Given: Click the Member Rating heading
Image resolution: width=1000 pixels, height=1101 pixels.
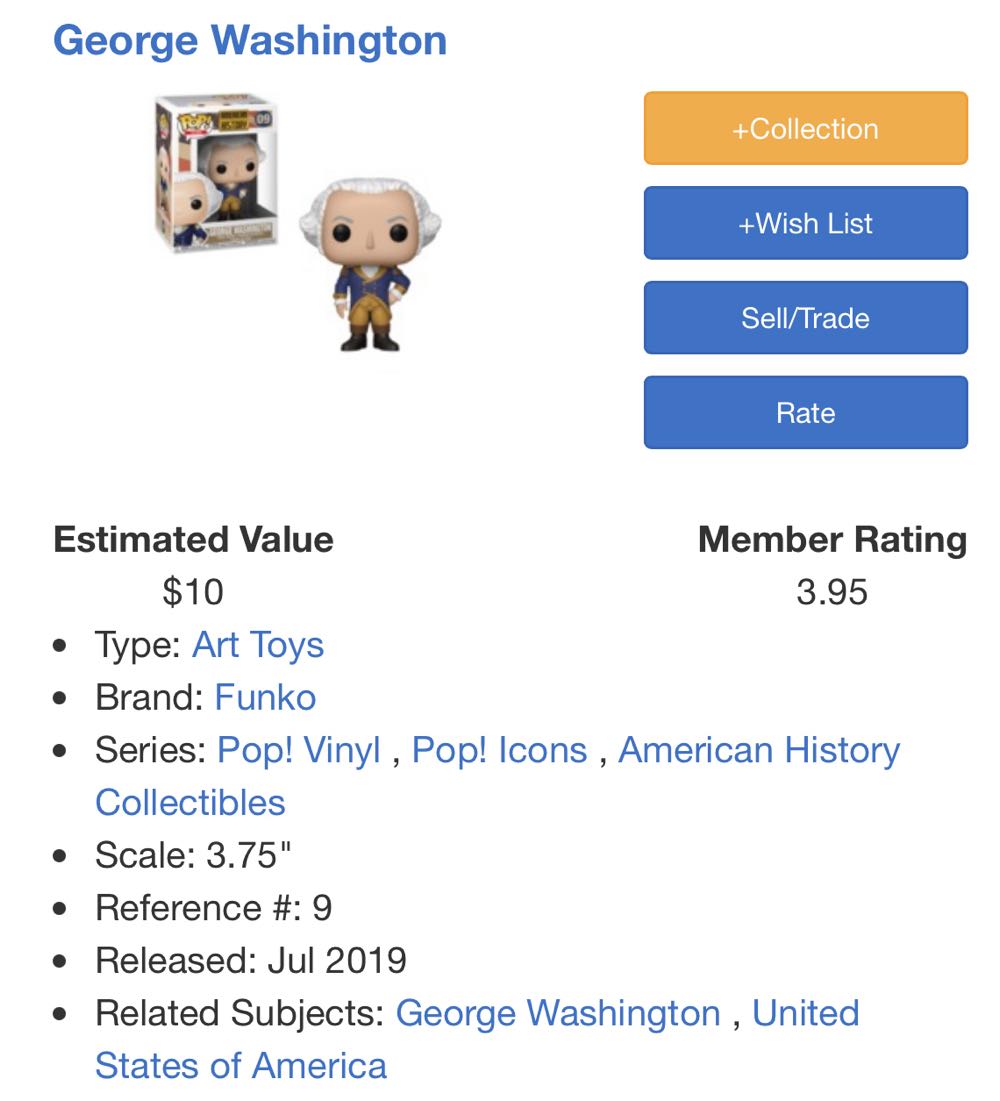Looking at the screenshot, I should point(832,541).
